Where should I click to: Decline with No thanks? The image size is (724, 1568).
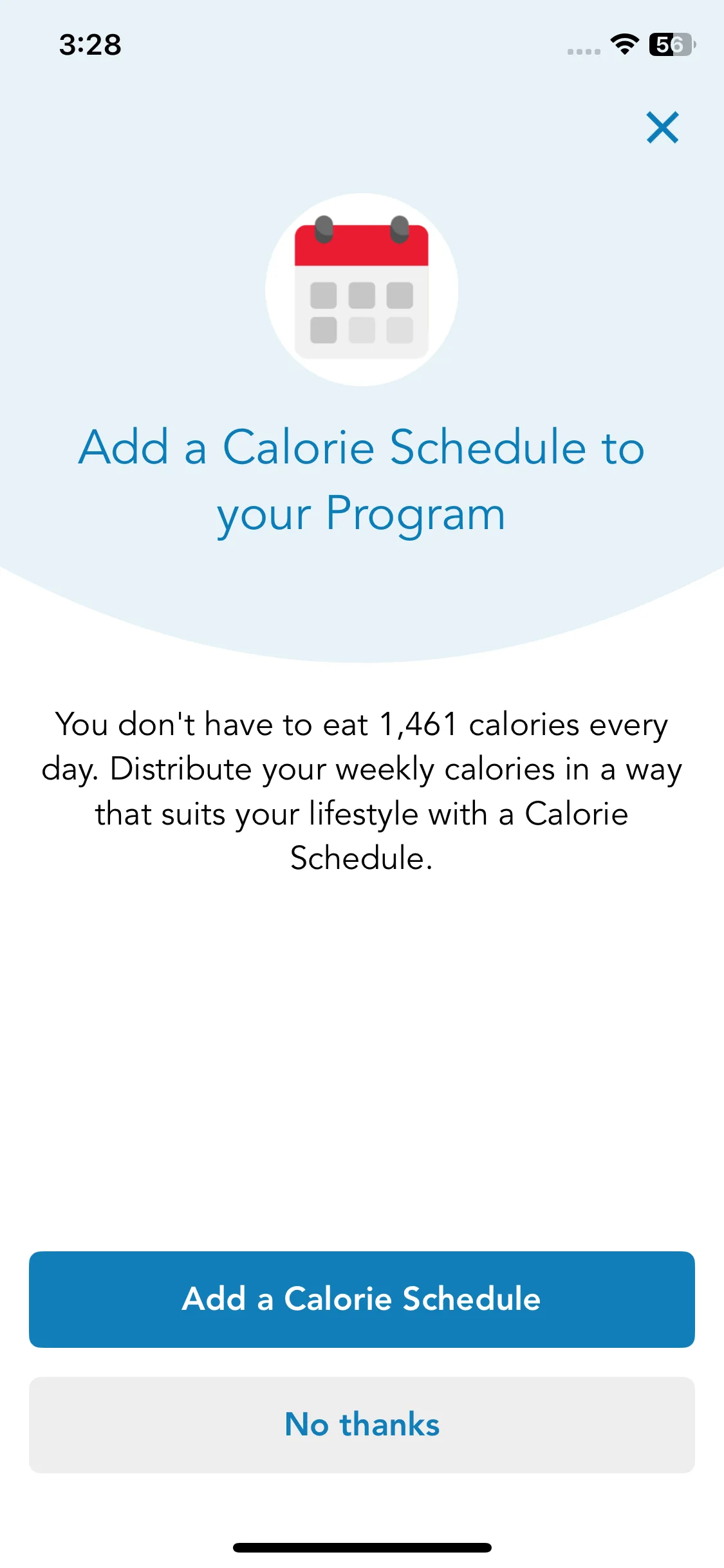[x=362, y=1424]
